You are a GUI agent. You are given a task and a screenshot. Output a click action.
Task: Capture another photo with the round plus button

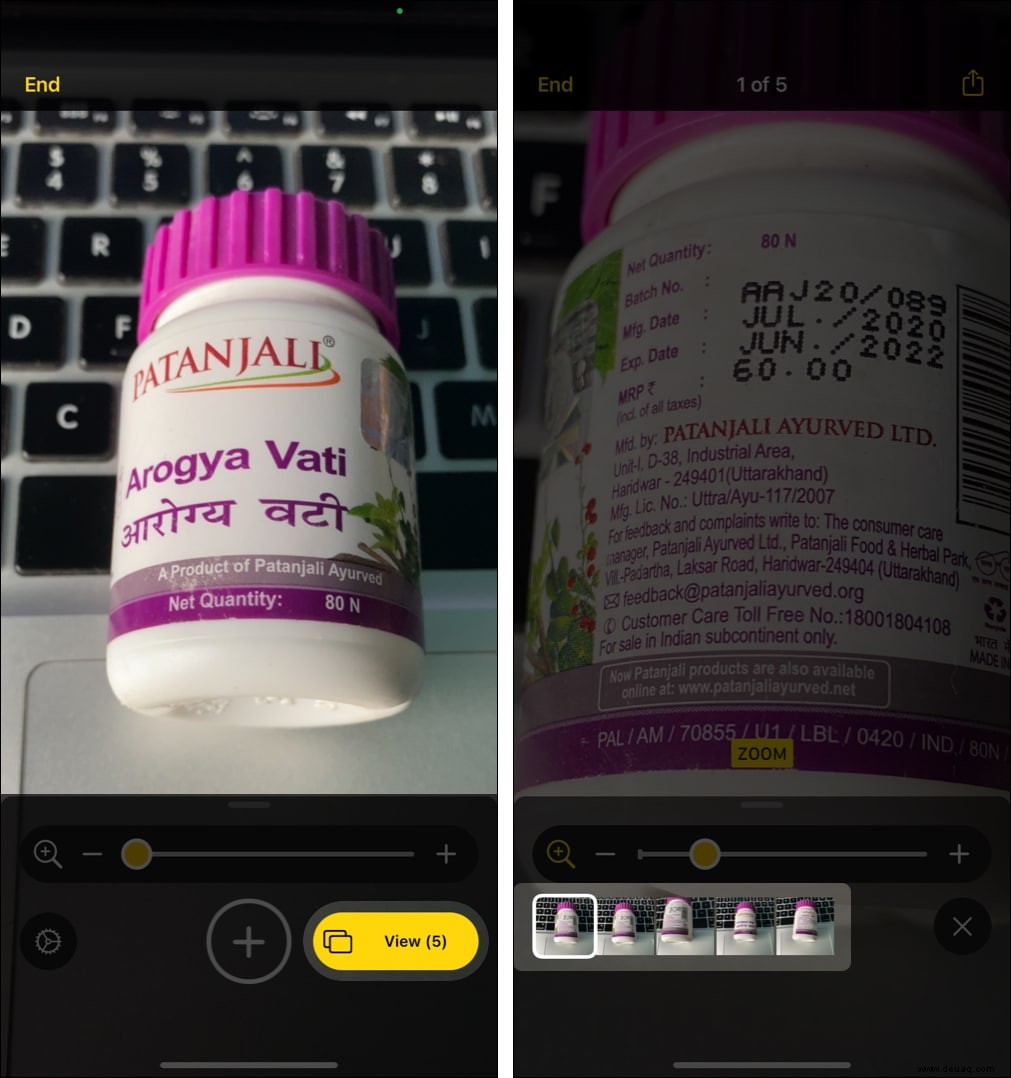[x=248, y=941]
